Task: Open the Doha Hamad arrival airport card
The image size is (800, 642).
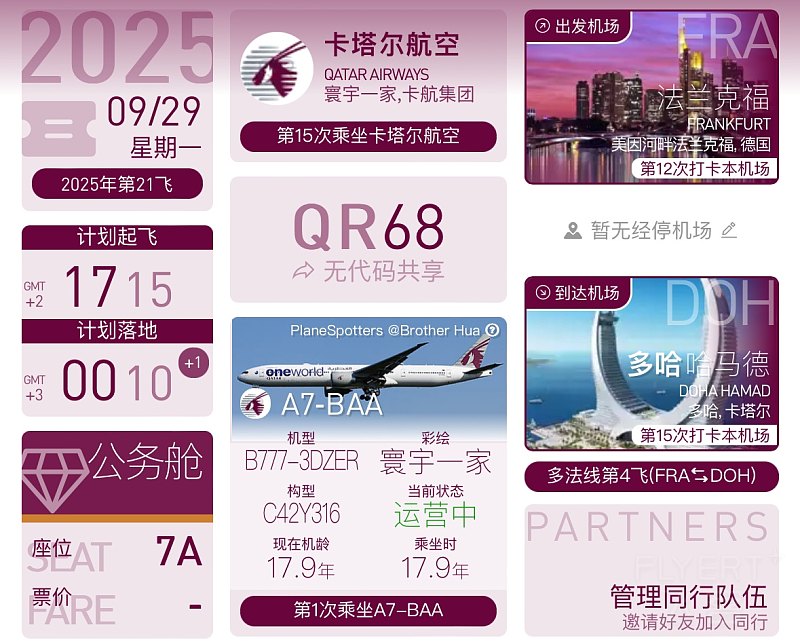Action: pyautogui.click(x=651, y=363)
